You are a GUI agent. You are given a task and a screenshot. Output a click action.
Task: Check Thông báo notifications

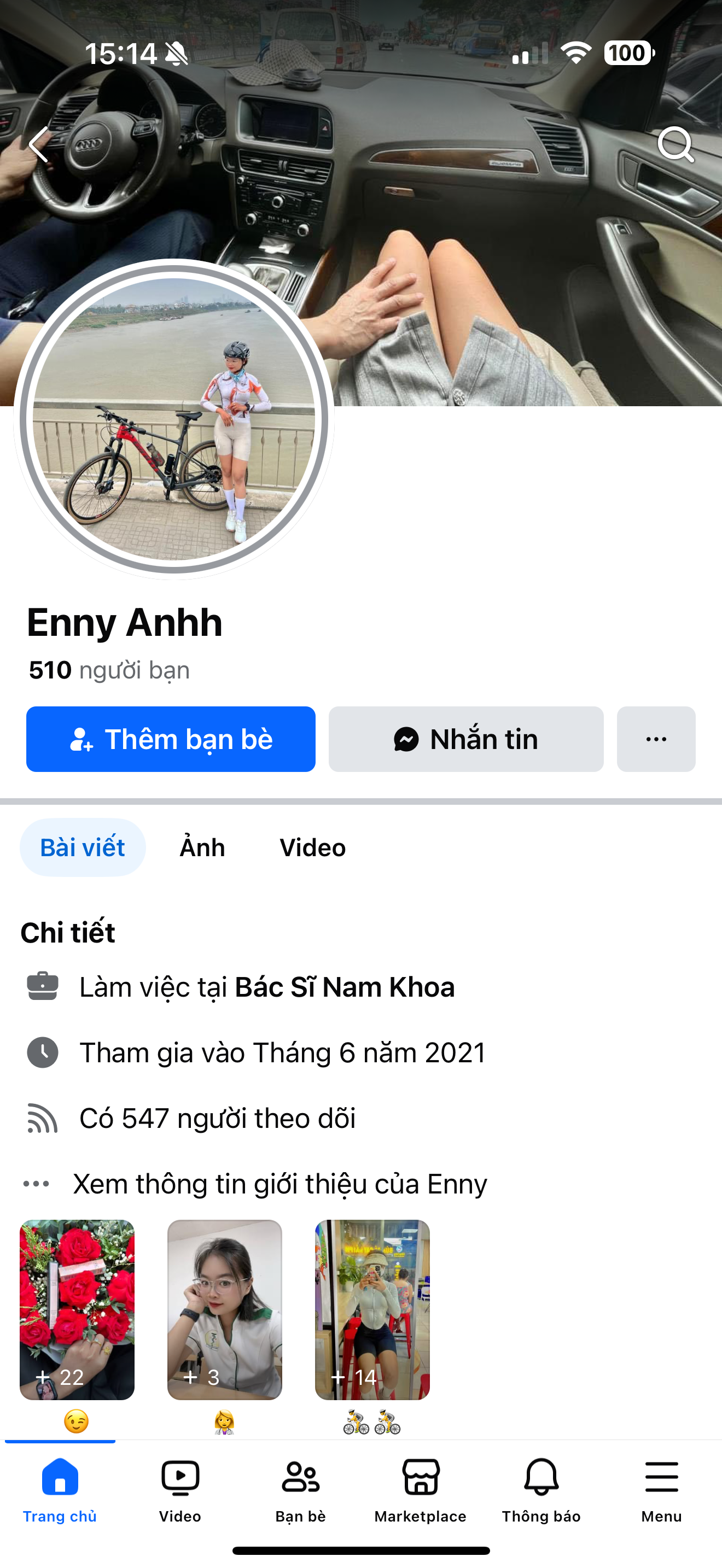pyautogui.click(x=541, y=1489)
